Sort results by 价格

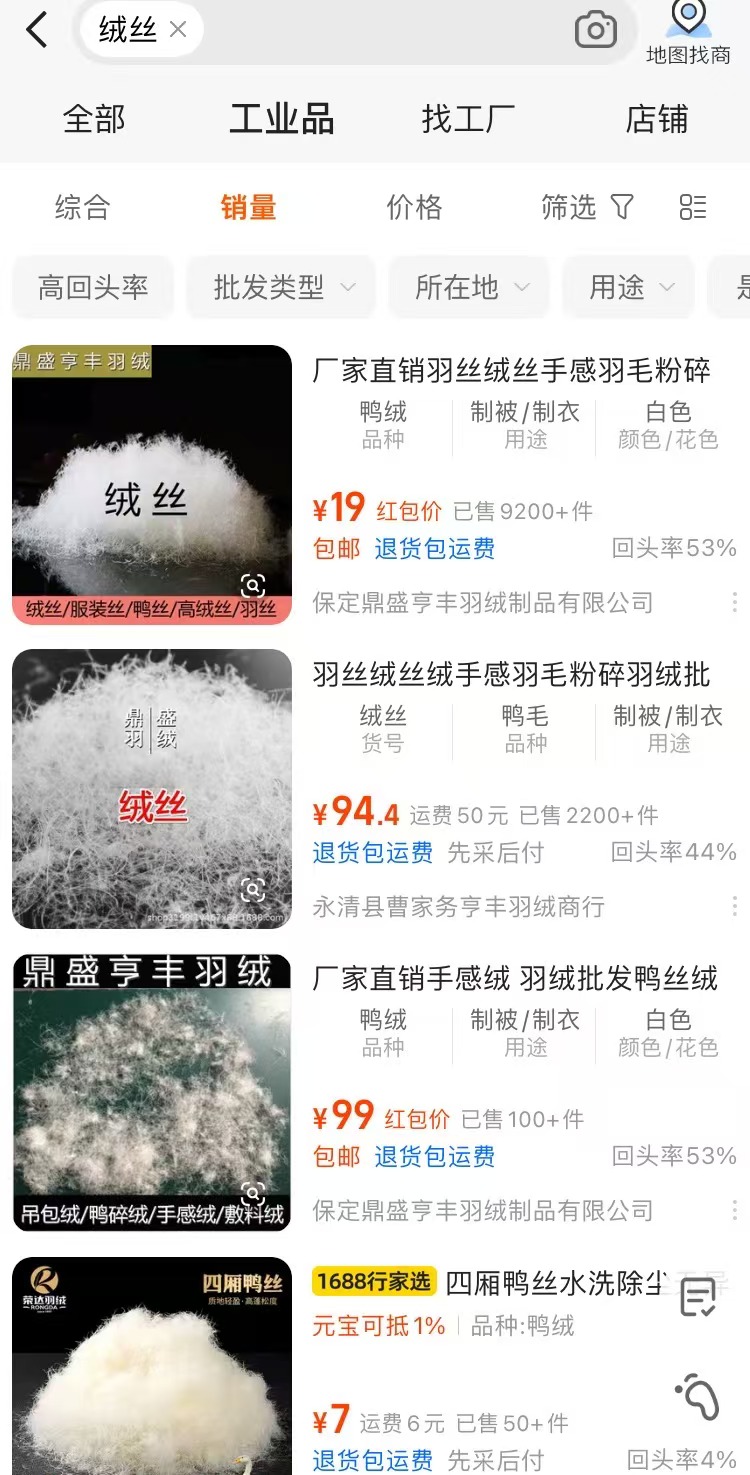[x=414, y=207]
